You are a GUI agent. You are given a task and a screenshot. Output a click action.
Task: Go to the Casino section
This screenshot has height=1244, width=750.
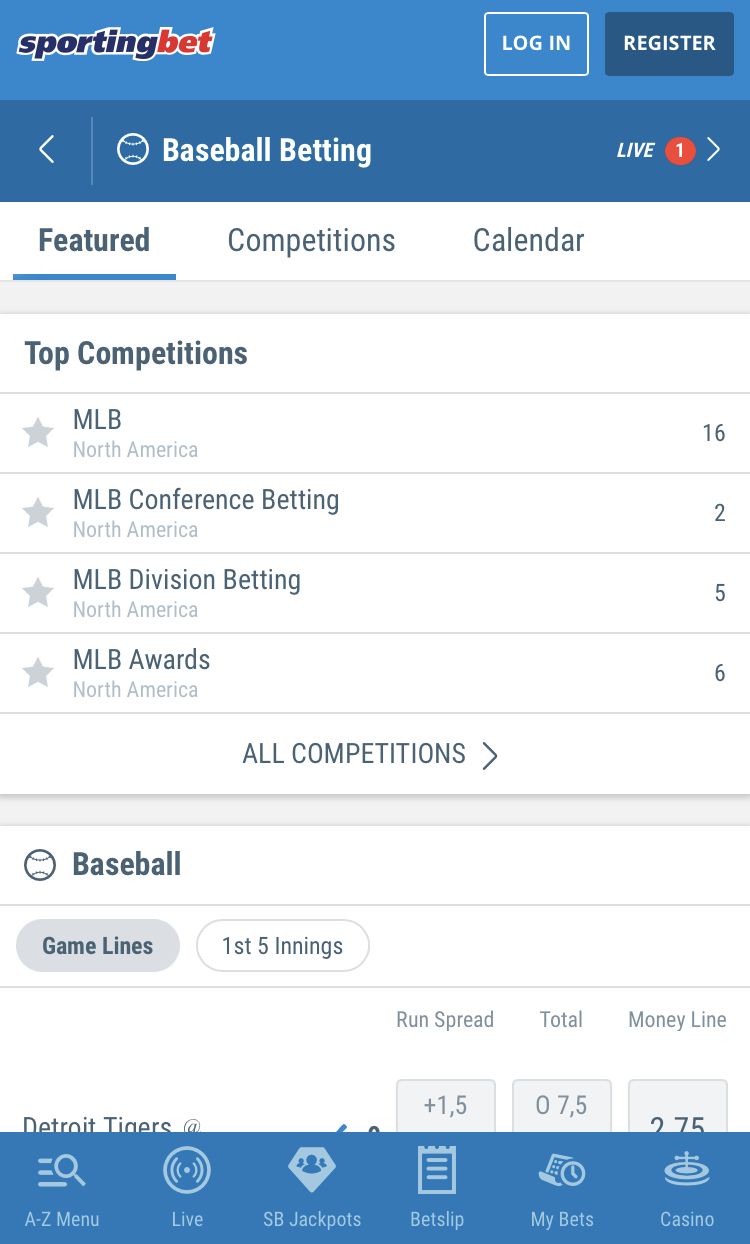[687, 1188]
